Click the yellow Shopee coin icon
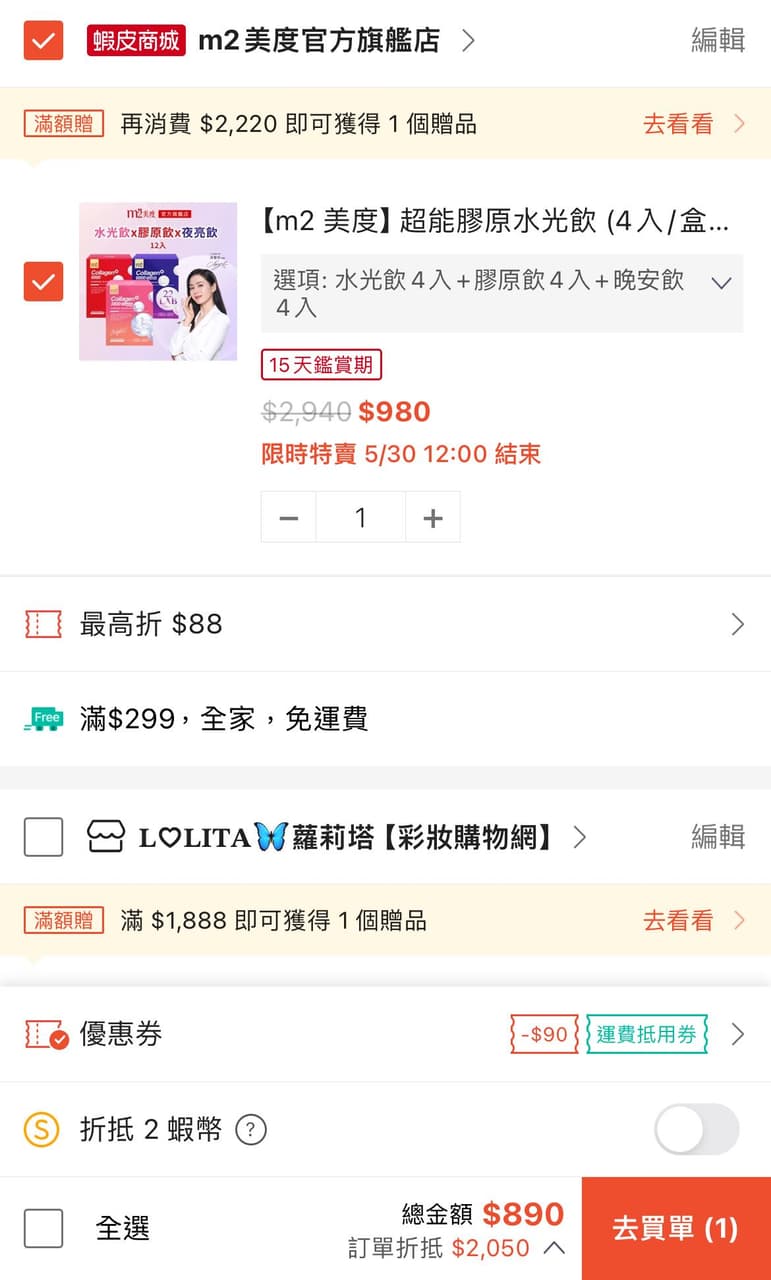This screenshot has height=1280, width=771. (x=42, y=1129)
